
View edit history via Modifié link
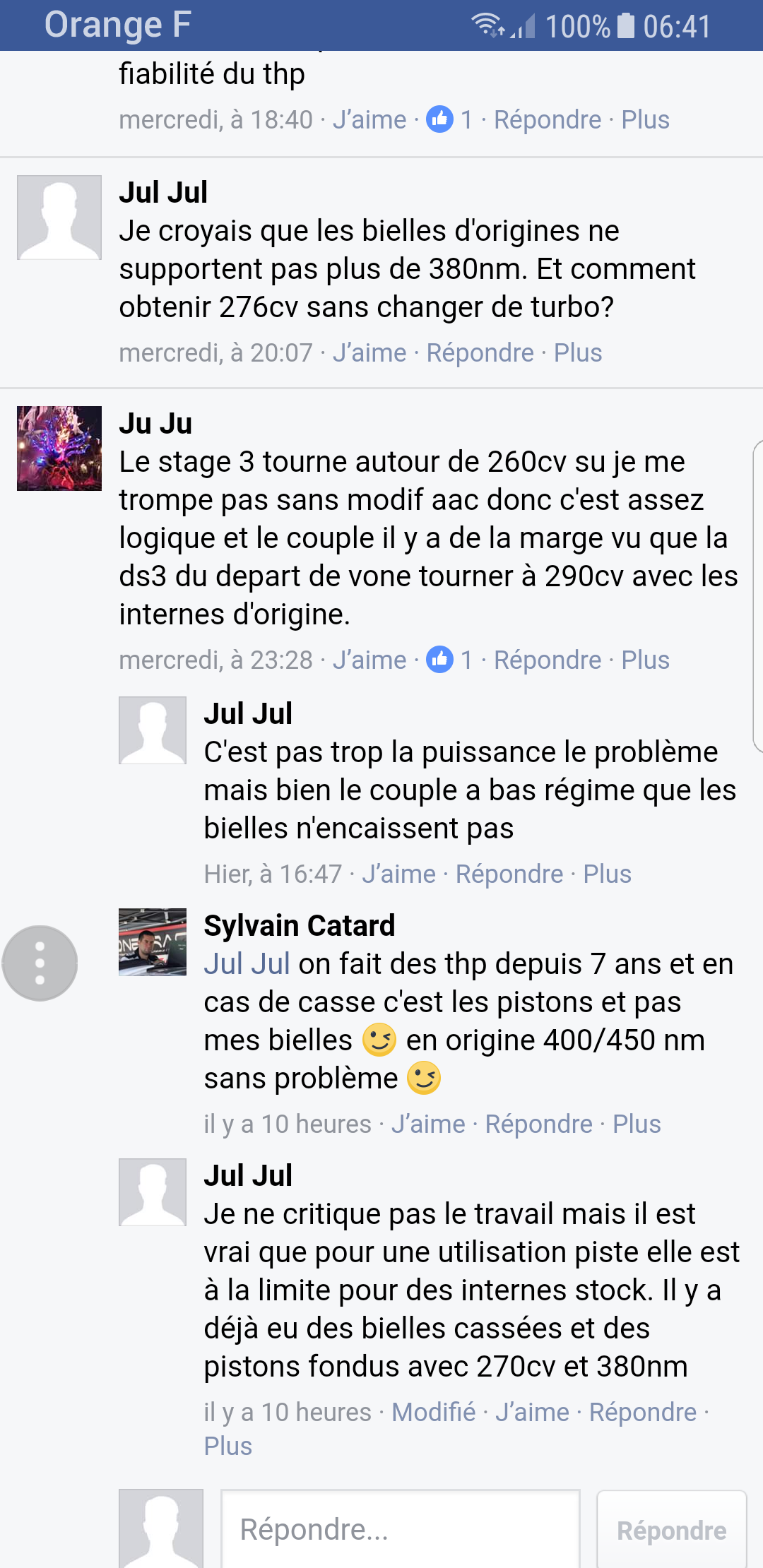pos(433,1412)
